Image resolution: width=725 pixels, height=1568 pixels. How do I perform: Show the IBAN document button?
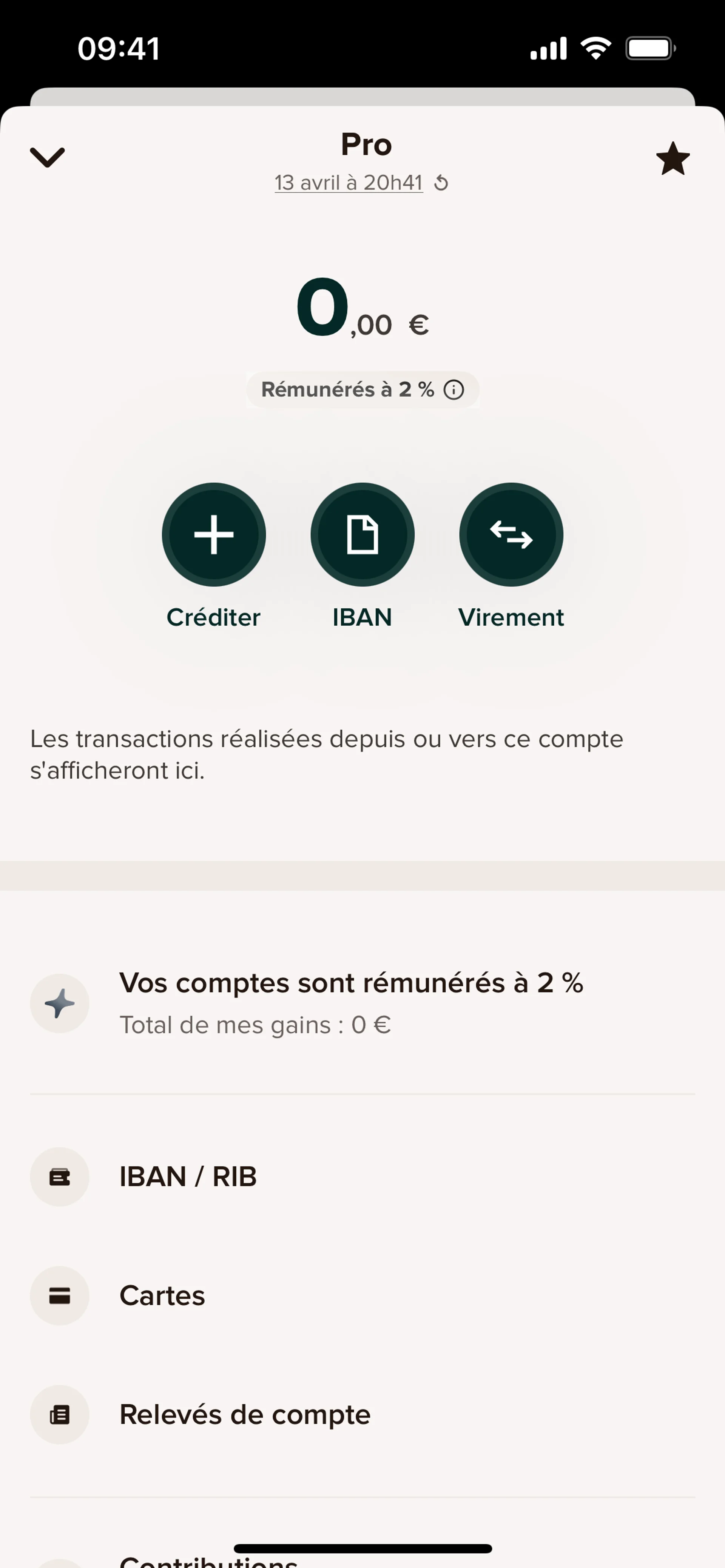pos(362,534)
